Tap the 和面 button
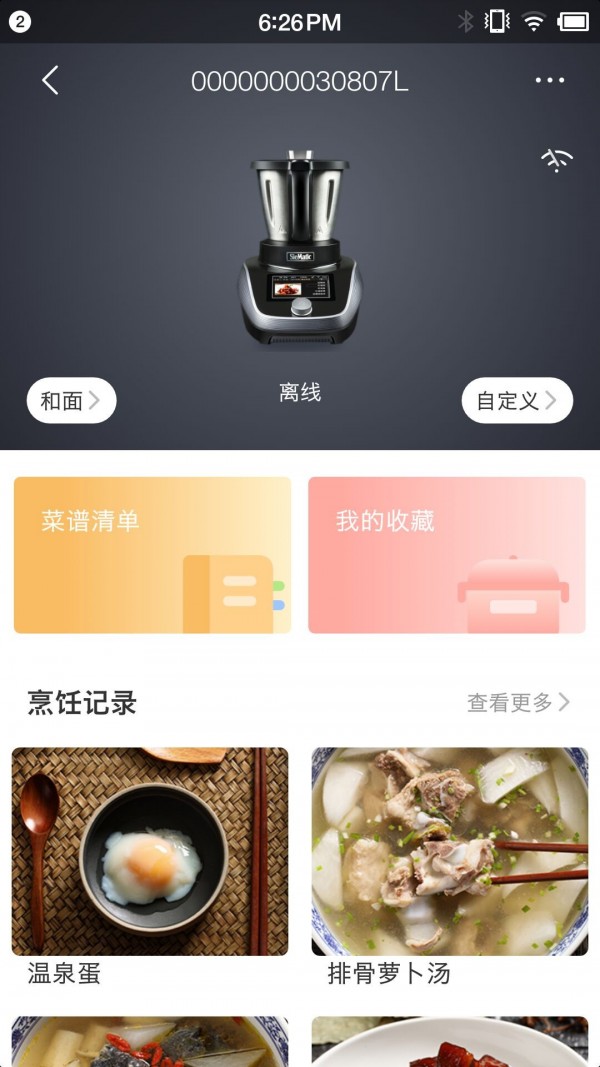600x1067 pixels. [x=71, y=401]
